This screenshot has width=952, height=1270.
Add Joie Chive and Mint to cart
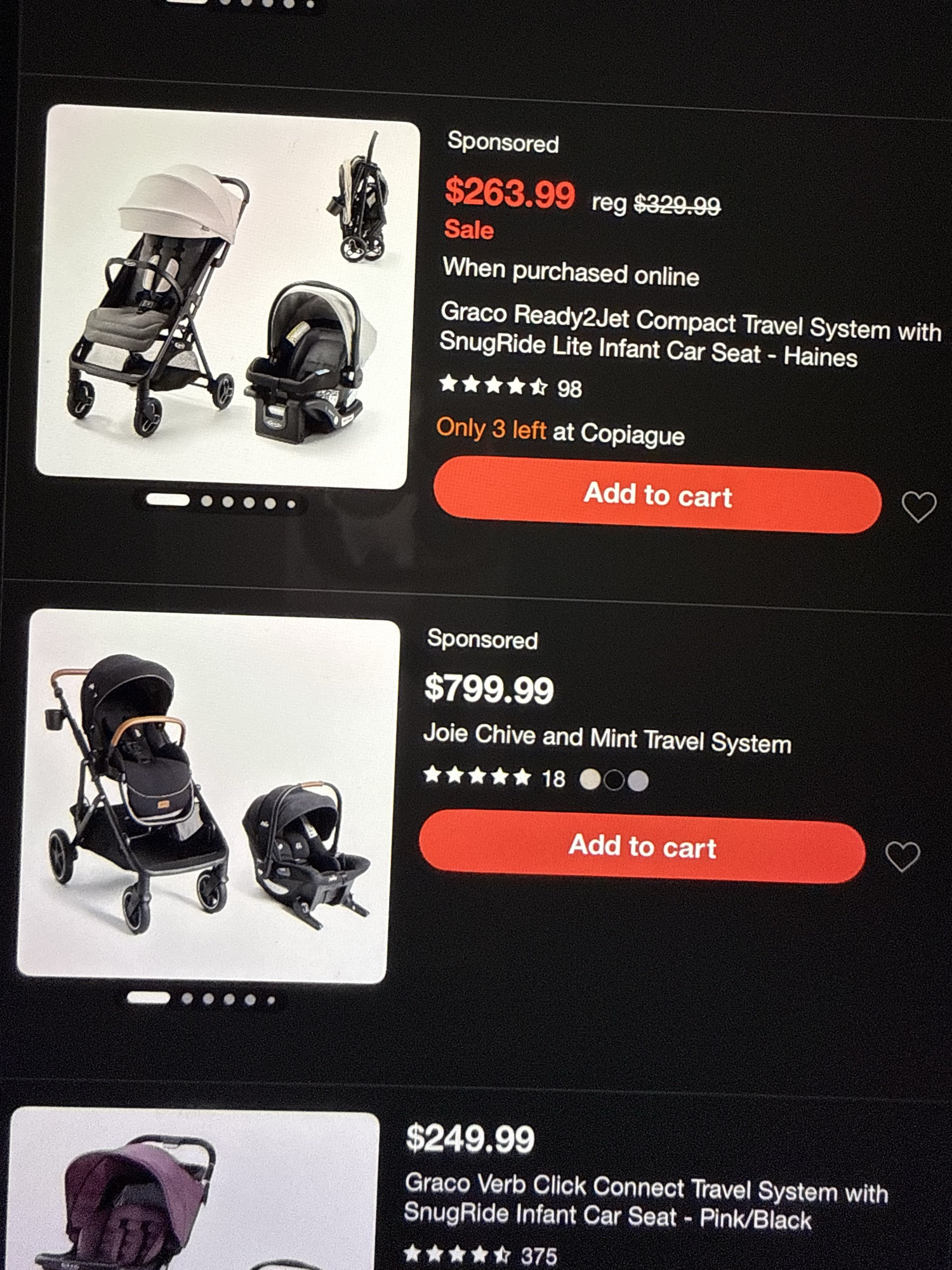click(x=642, y=848)
